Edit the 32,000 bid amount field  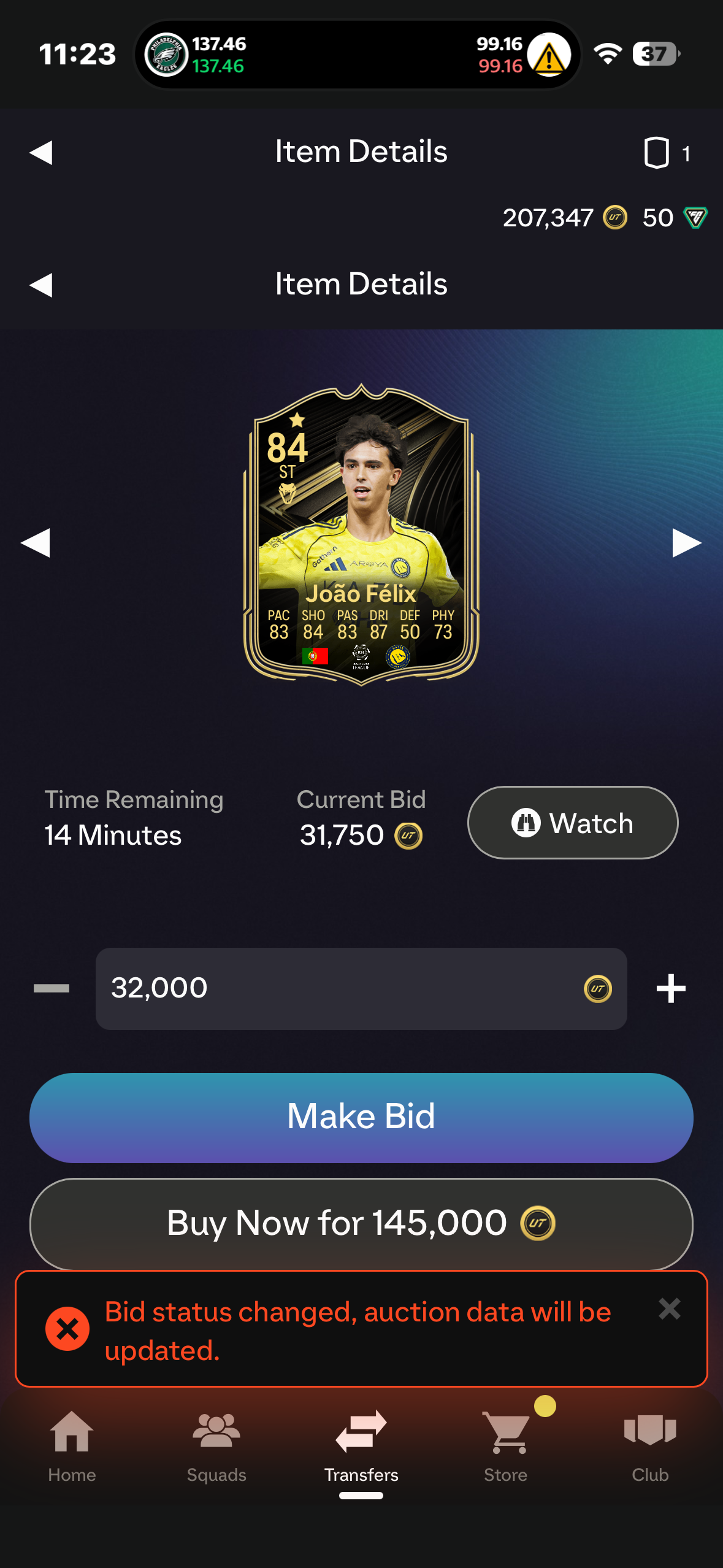(343, 988)
